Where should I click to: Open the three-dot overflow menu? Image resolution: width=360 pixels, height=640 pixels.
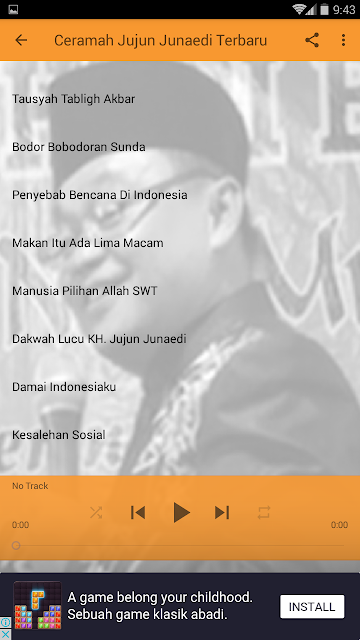[343, 40]
